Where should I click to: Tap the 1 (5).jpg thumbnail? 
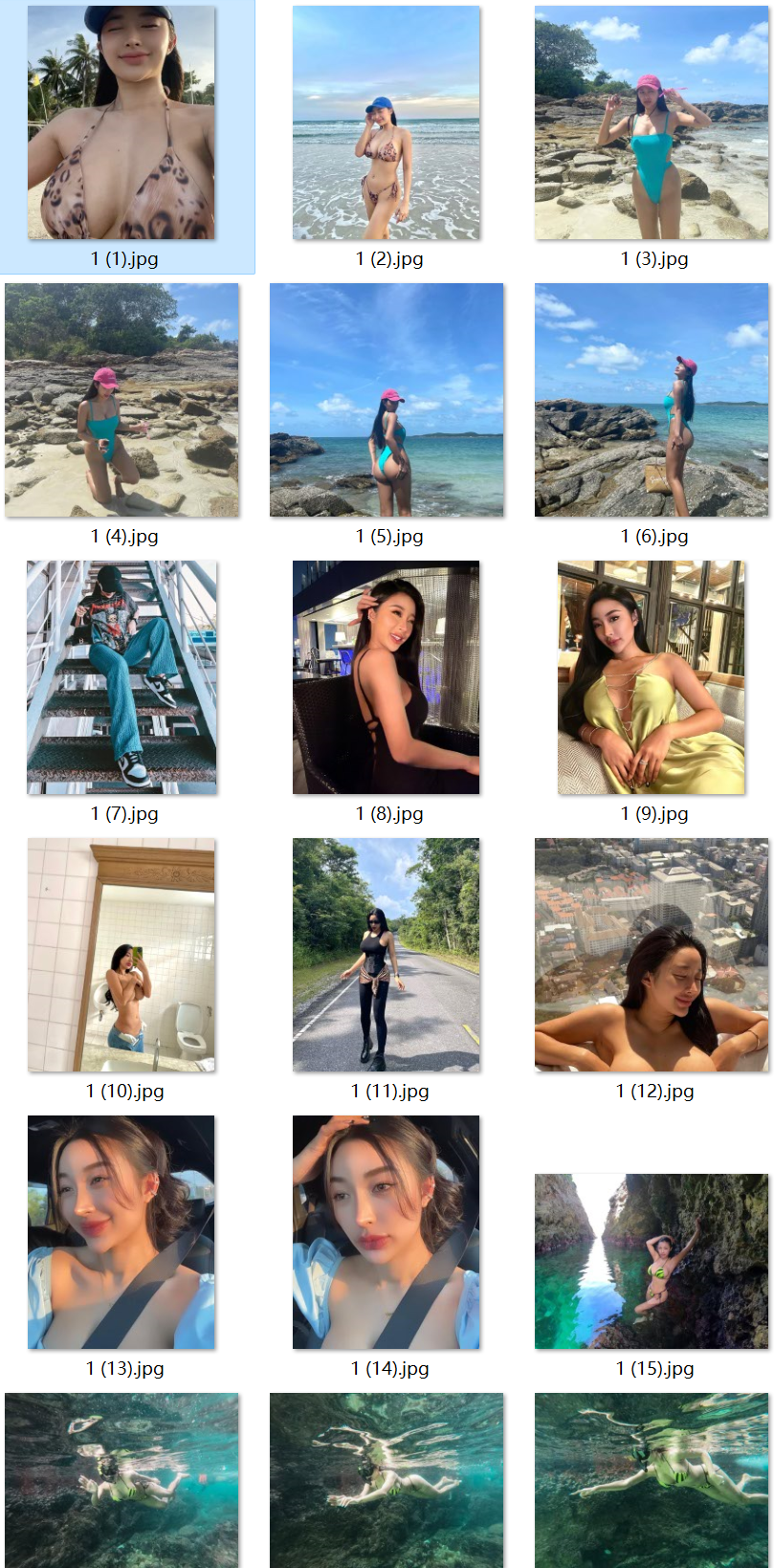(x=387, y=400)
